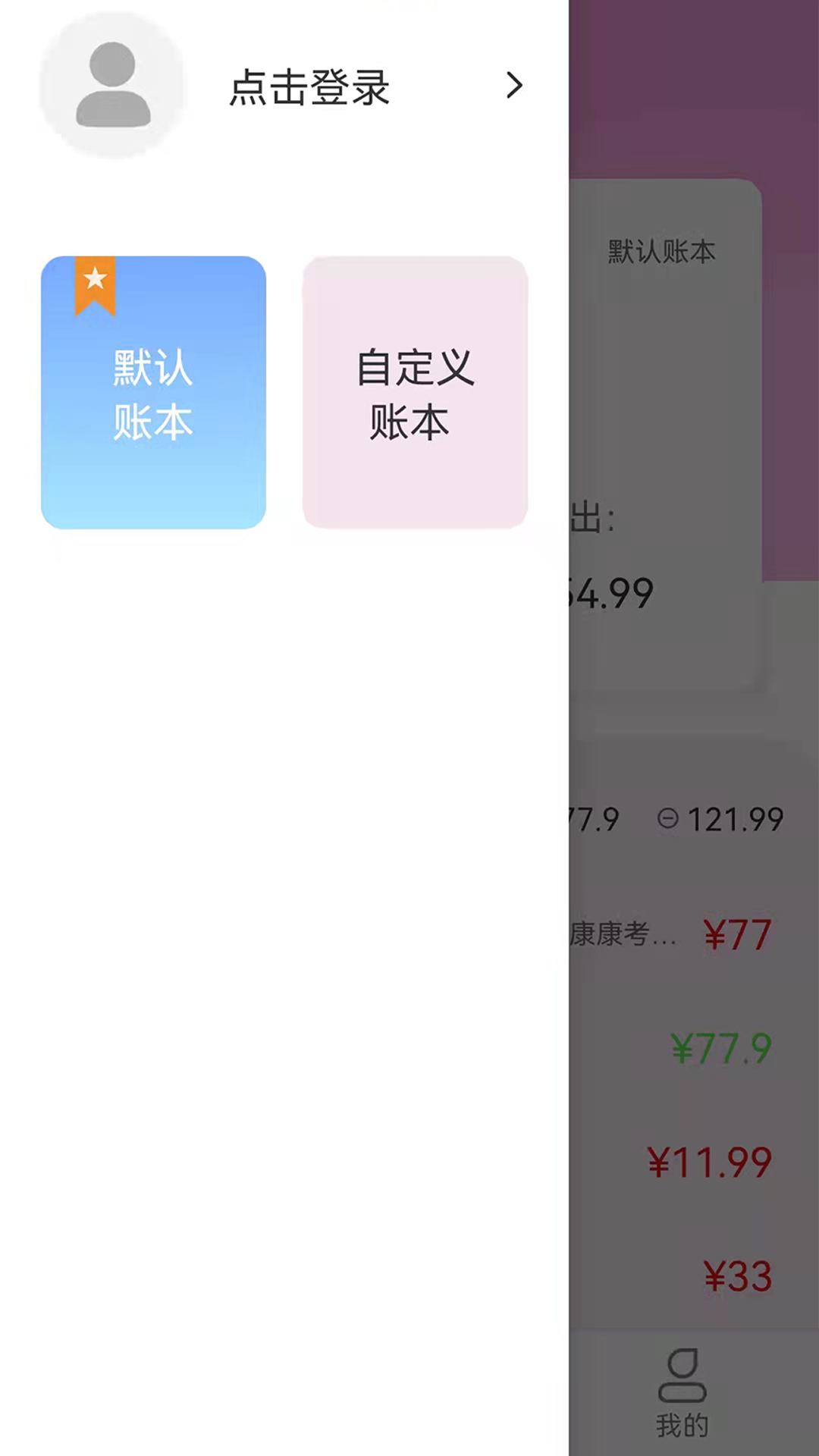Click the minus expense icon beside 121.99
The width and height of the screenshot is (819, 1456).
[667, 819]
